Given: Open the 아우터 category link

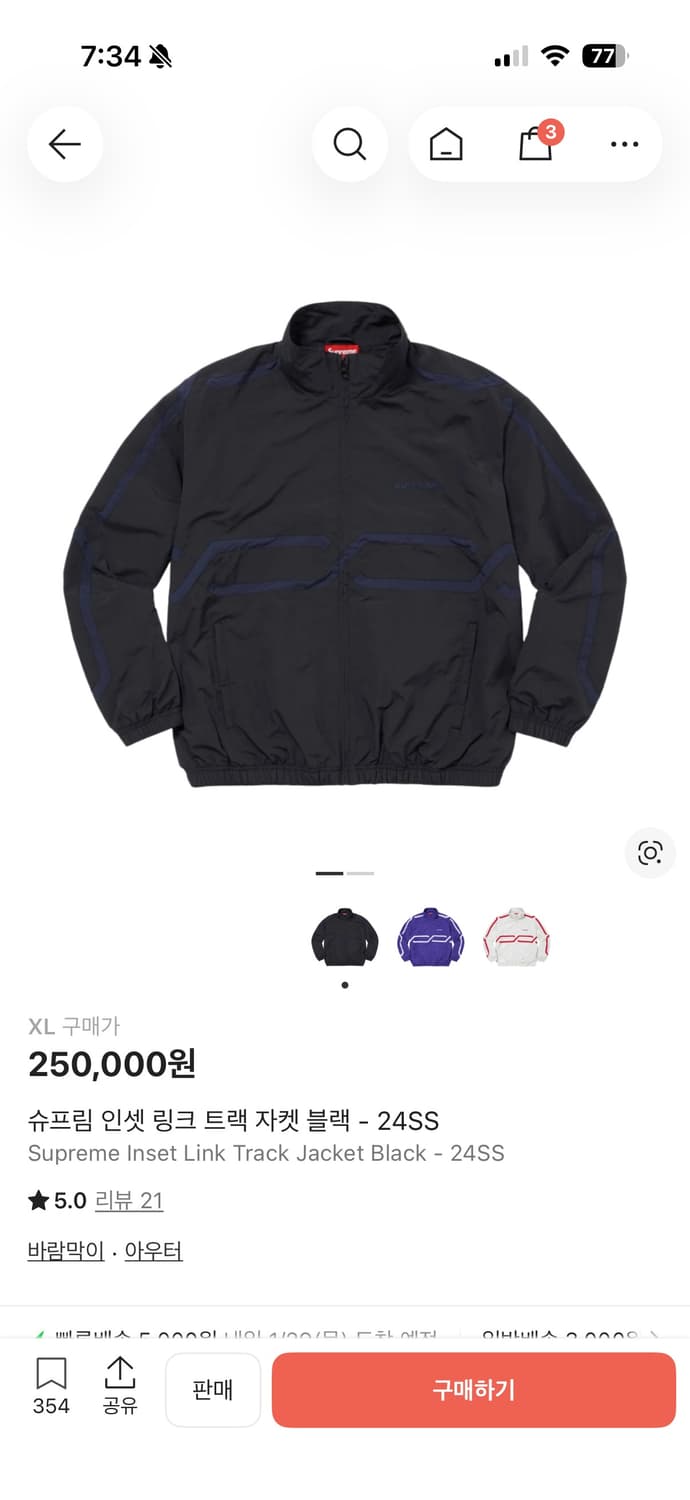Looking at the screenshot, I should 153,1251.
